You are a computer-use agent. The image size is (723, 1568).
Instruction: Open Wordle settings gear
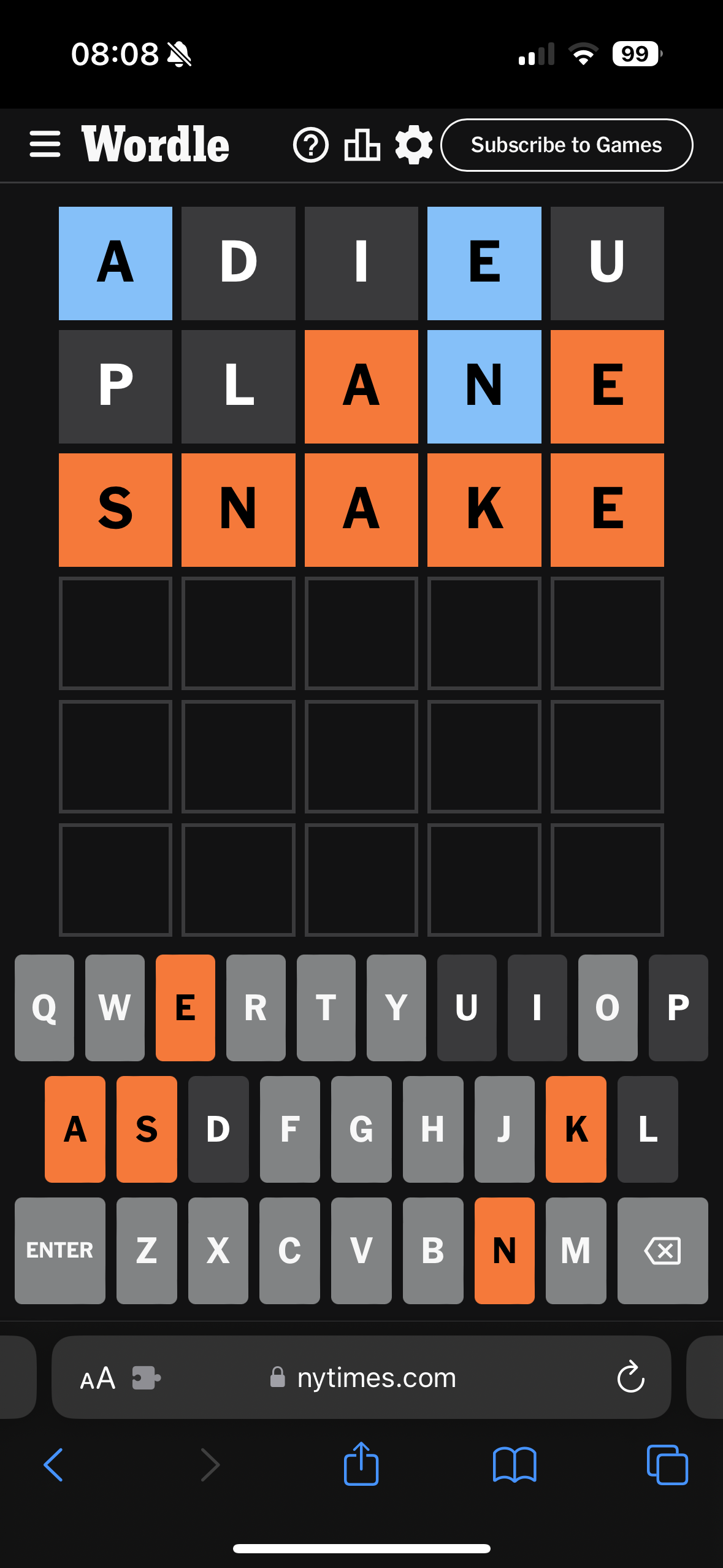tap(414, 145)
